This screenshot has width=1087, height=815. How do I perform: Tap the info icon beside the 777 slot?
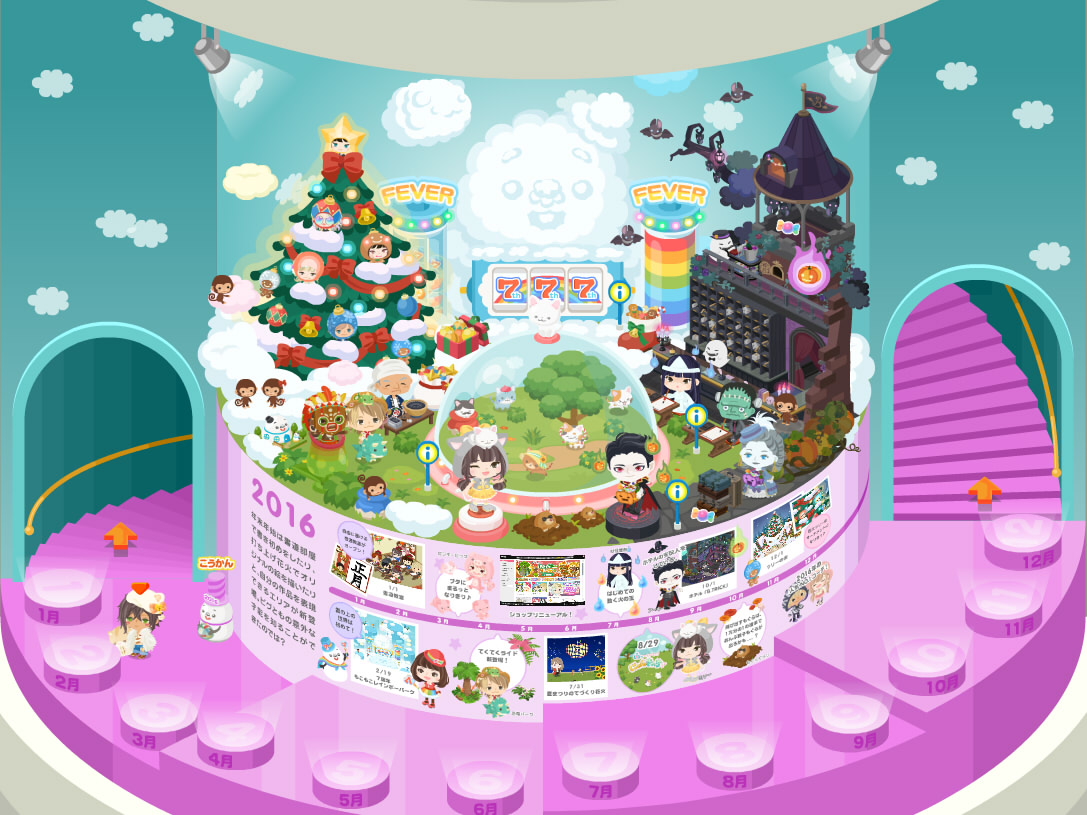(x=621, y=293)
